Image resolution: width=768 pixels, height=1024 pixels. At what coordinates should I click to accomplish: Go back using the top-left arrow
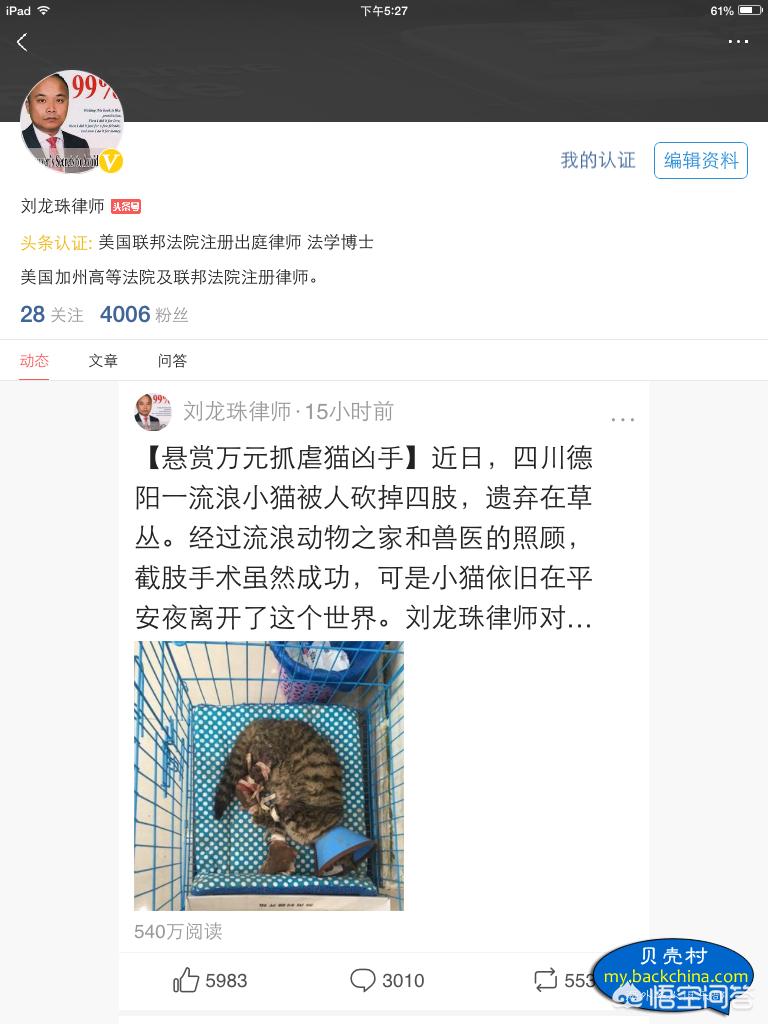click(x=22, y=42)
